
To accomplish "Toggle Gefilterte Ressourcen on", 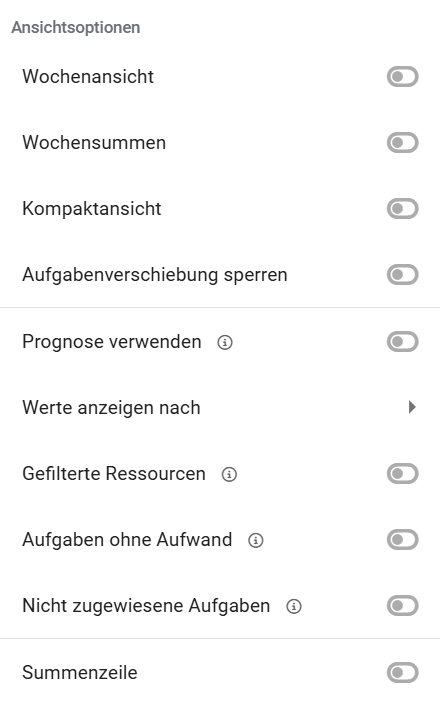I will pos(402,474).
